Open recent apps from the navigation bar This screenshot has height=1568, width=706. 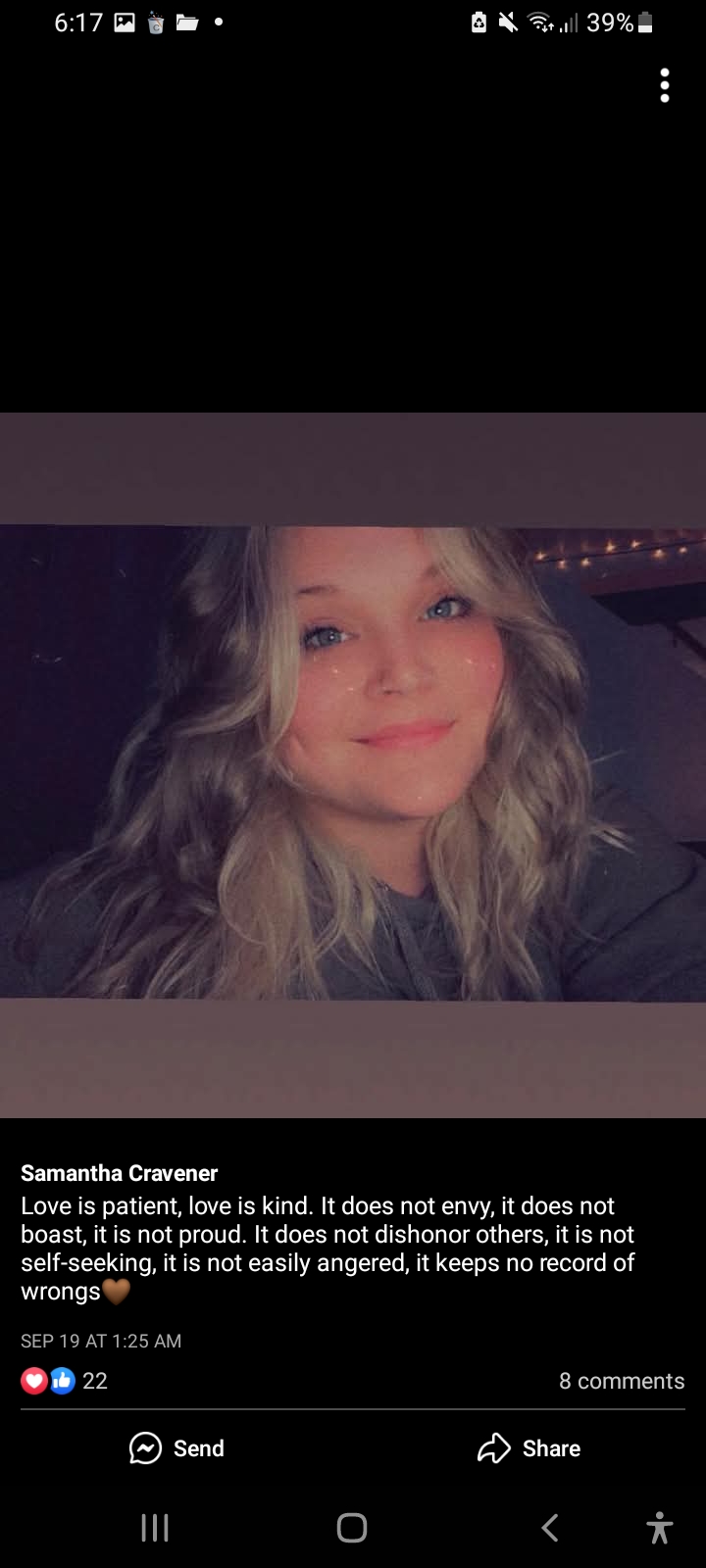[155, 1527]
